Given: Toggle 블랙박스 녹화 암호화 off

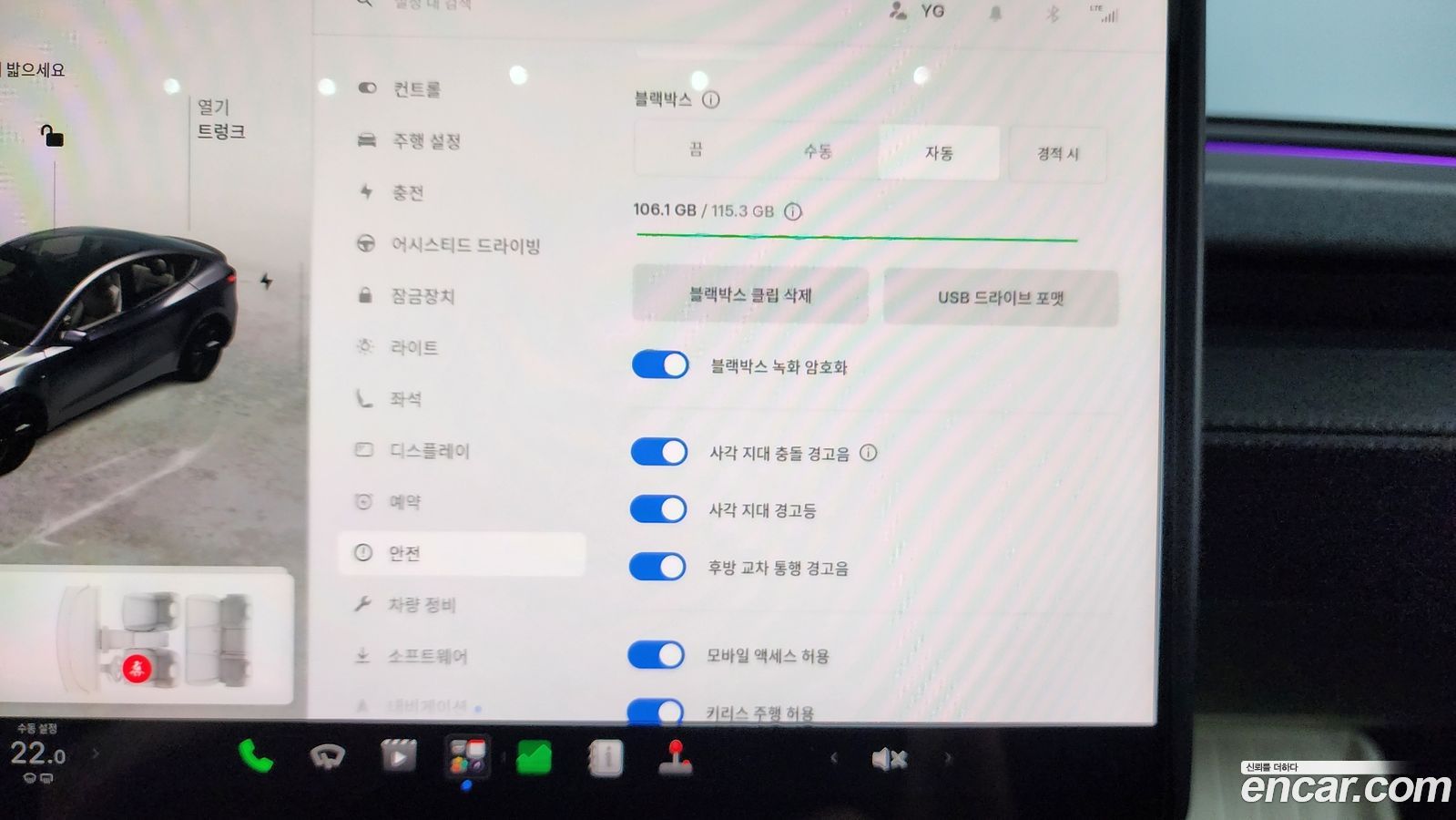Looking at the screenshot, I should (660, 365).
